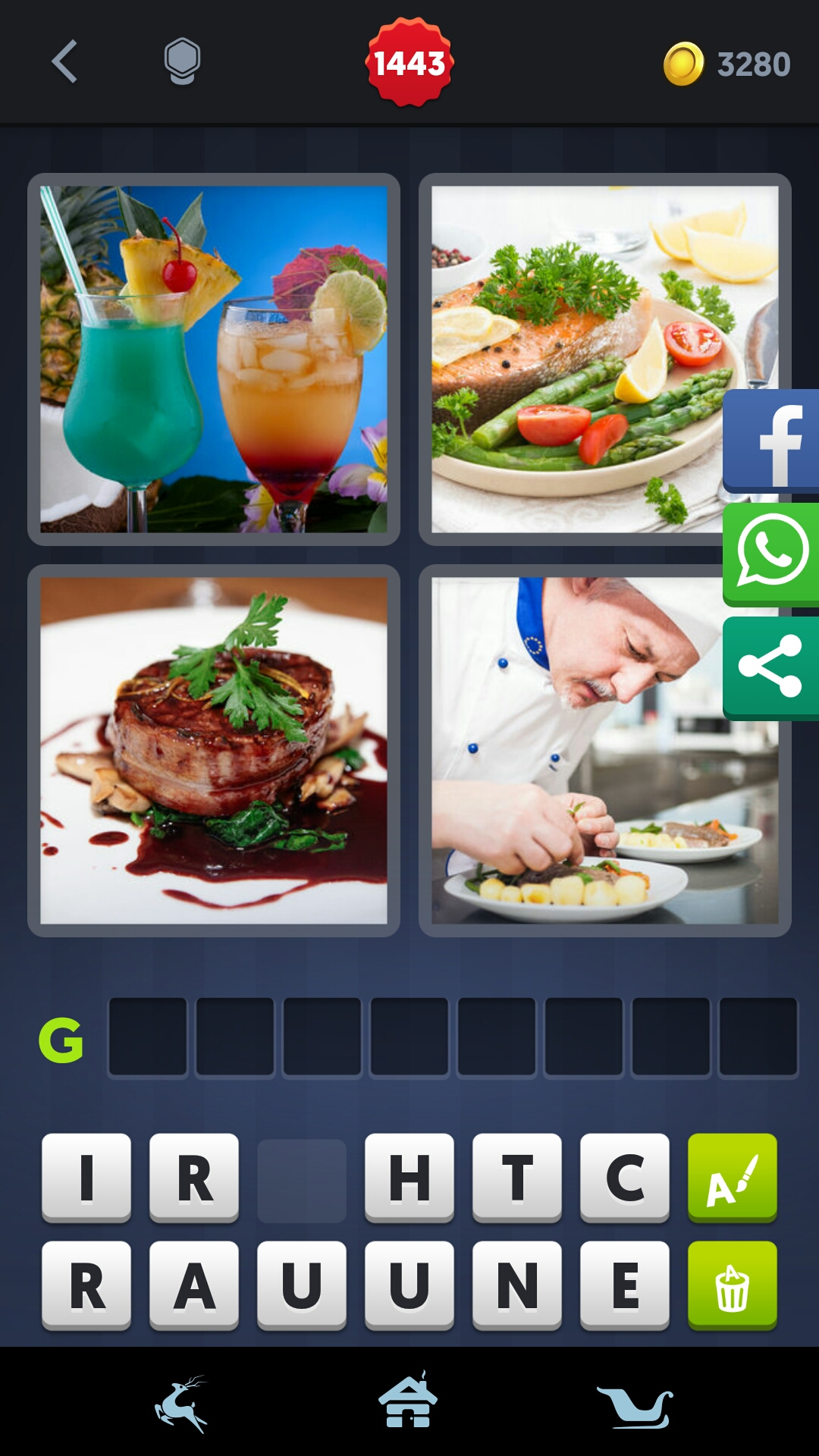Open the house icon in bottom bar
Image resolution: width=819 pixels, height=1456 pixels.
(x=408, y=1401)
